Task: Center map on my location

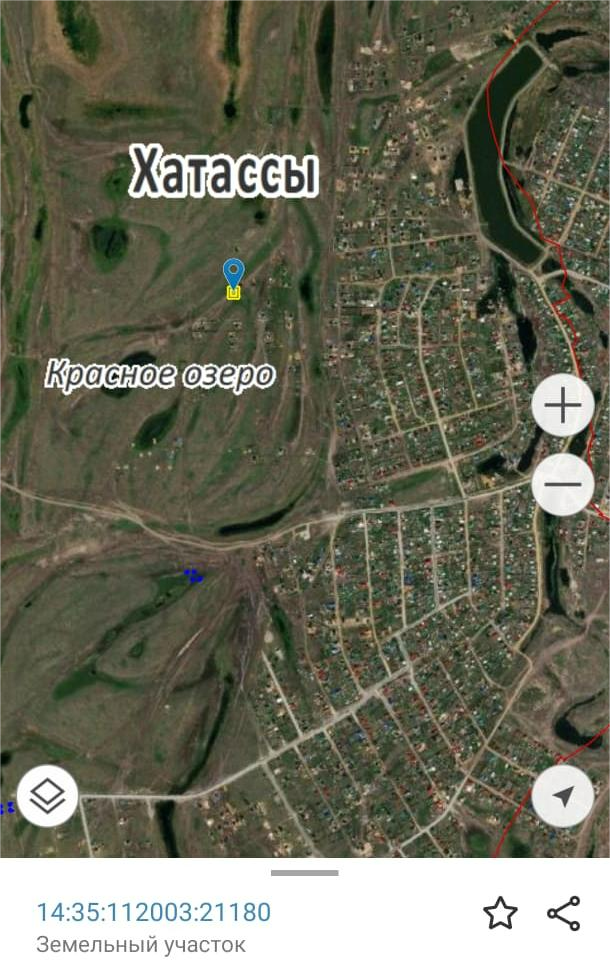Action: pyautogui.click(x=563, y=796)
